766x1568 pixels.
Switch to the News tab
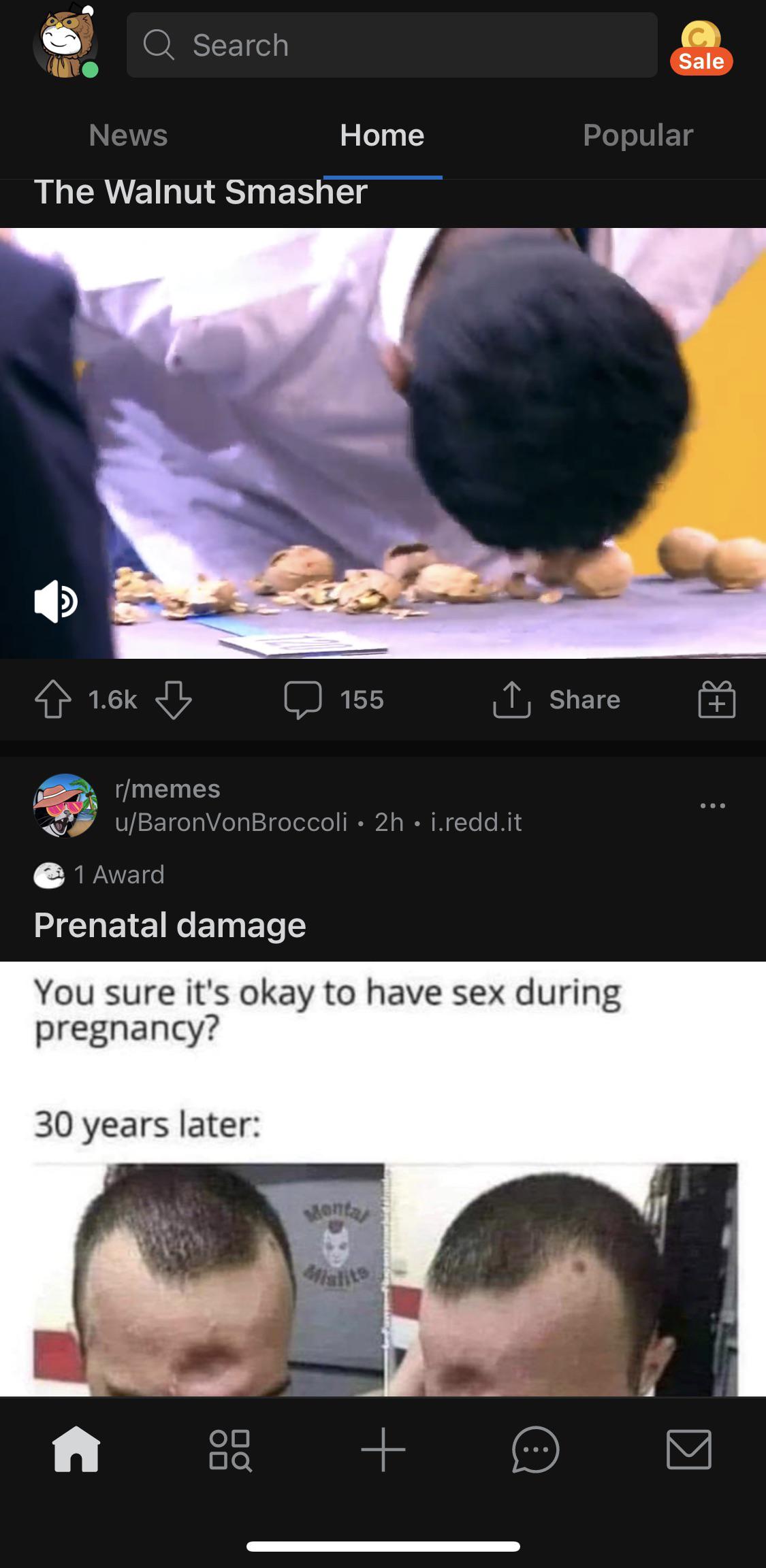(x=128, y=135)
